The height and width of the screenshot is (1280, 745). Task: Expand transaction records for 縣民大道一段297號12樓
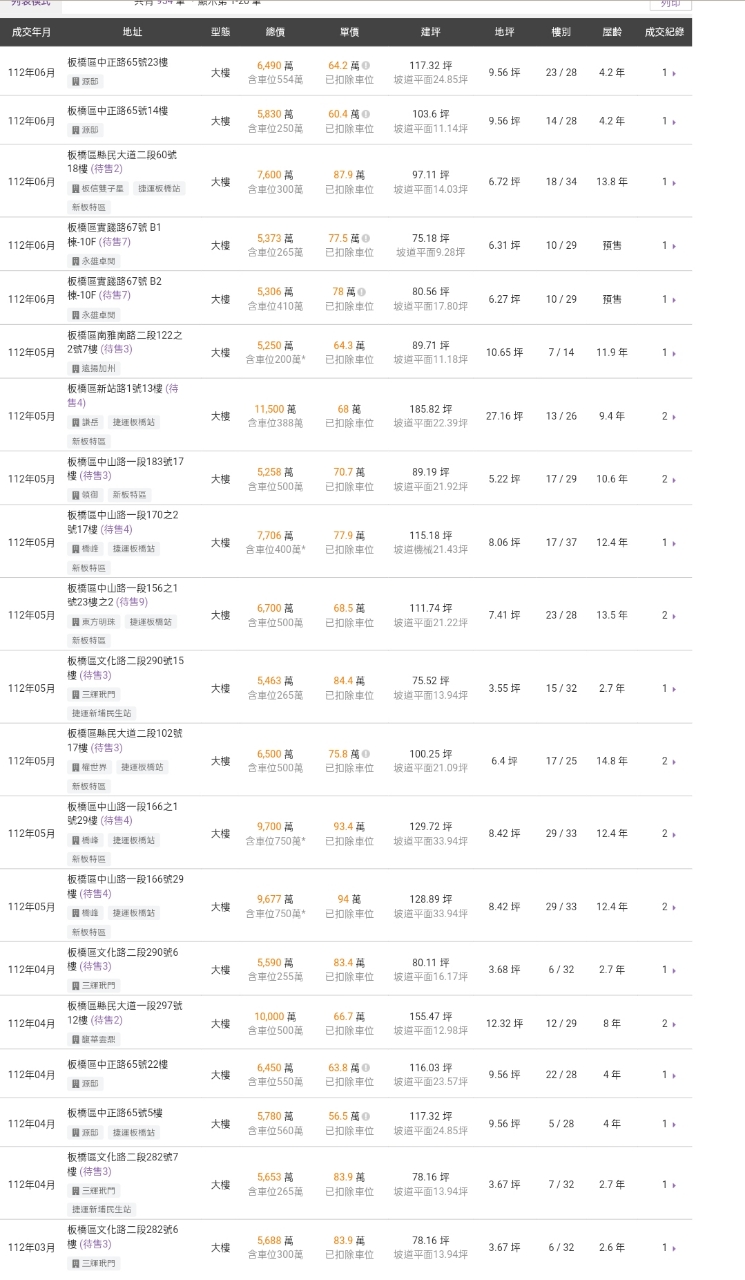click(x=668, y=1024)
